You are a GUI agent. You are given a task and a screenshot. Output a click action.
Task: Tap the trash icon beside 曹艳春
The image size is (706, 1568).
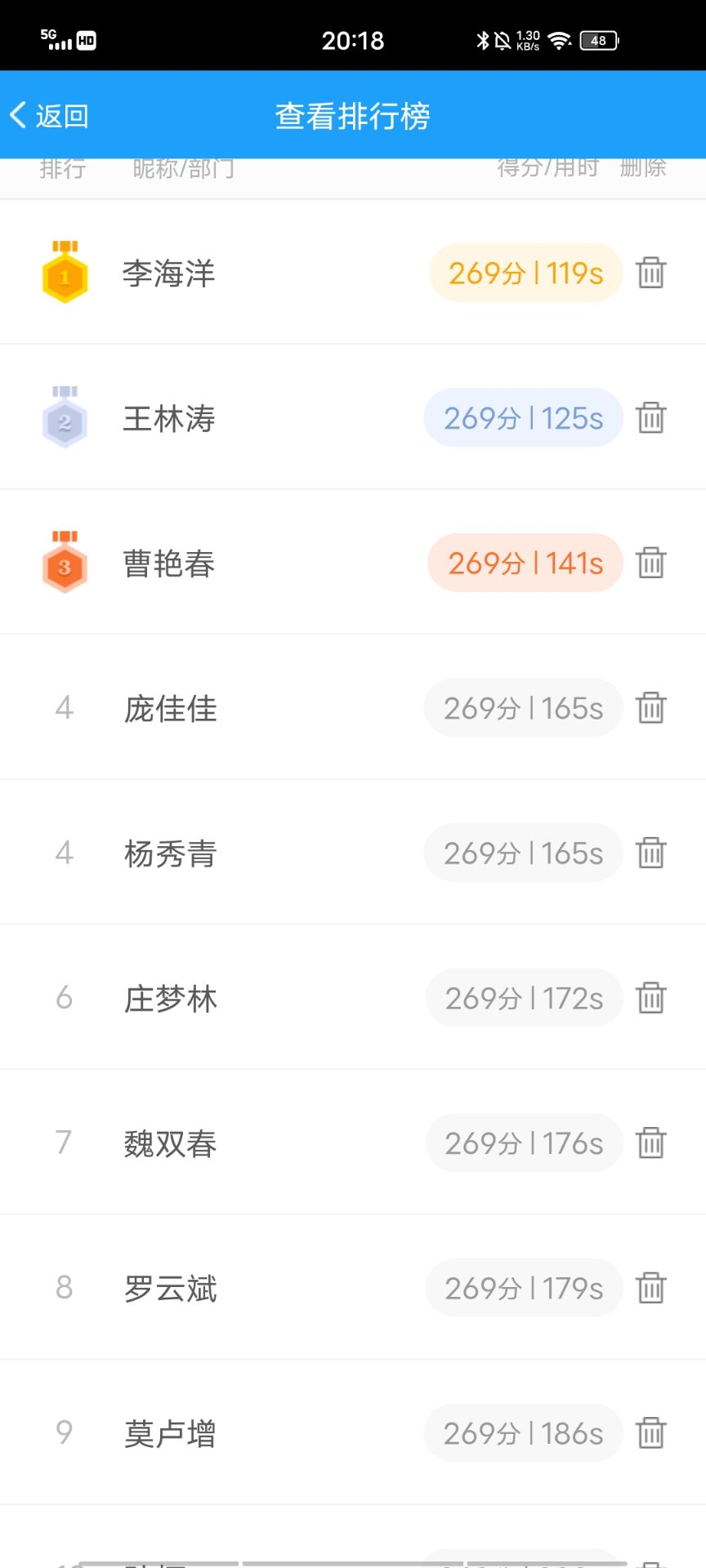click(651, 563)
